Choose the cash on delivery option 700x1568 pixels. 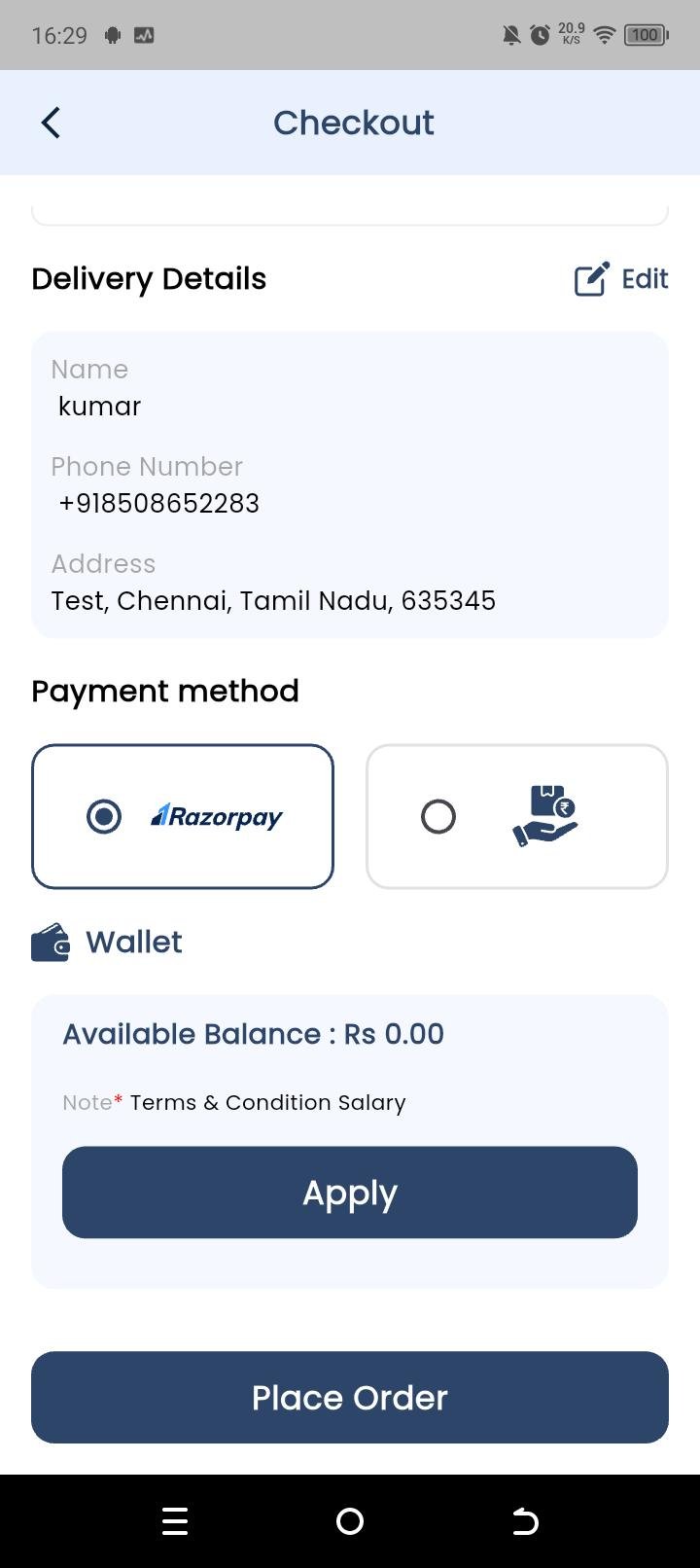pos(516,816)
